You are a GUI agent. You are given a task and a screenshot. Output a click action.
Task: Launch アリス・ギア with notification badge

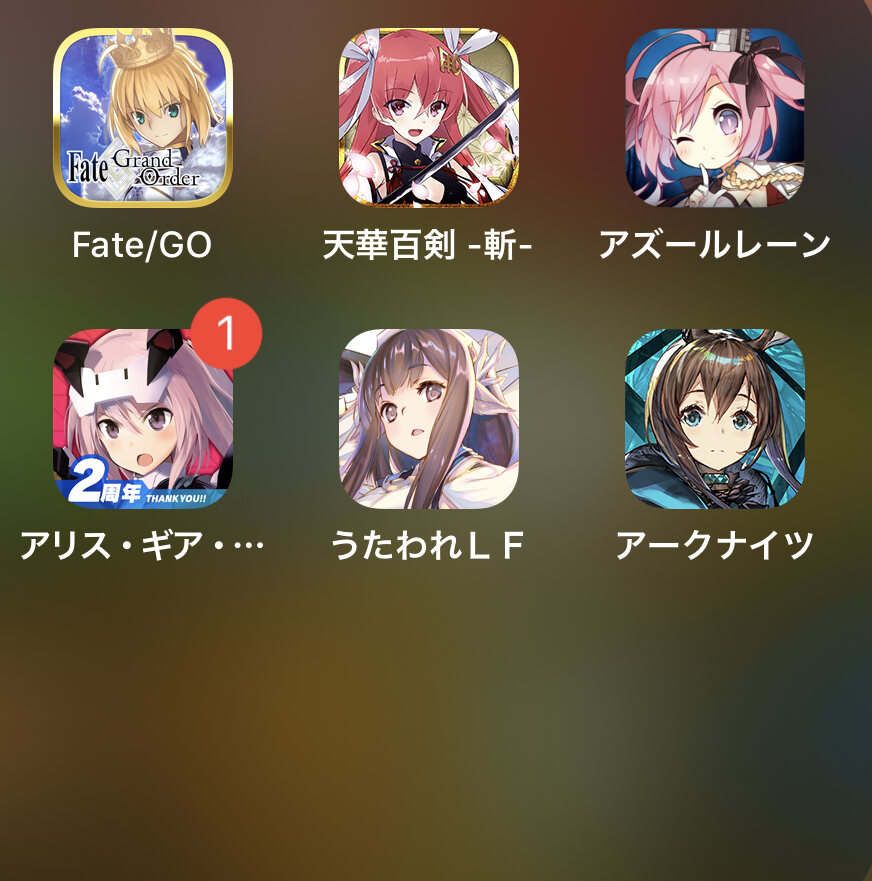click(x=142, y=419)
